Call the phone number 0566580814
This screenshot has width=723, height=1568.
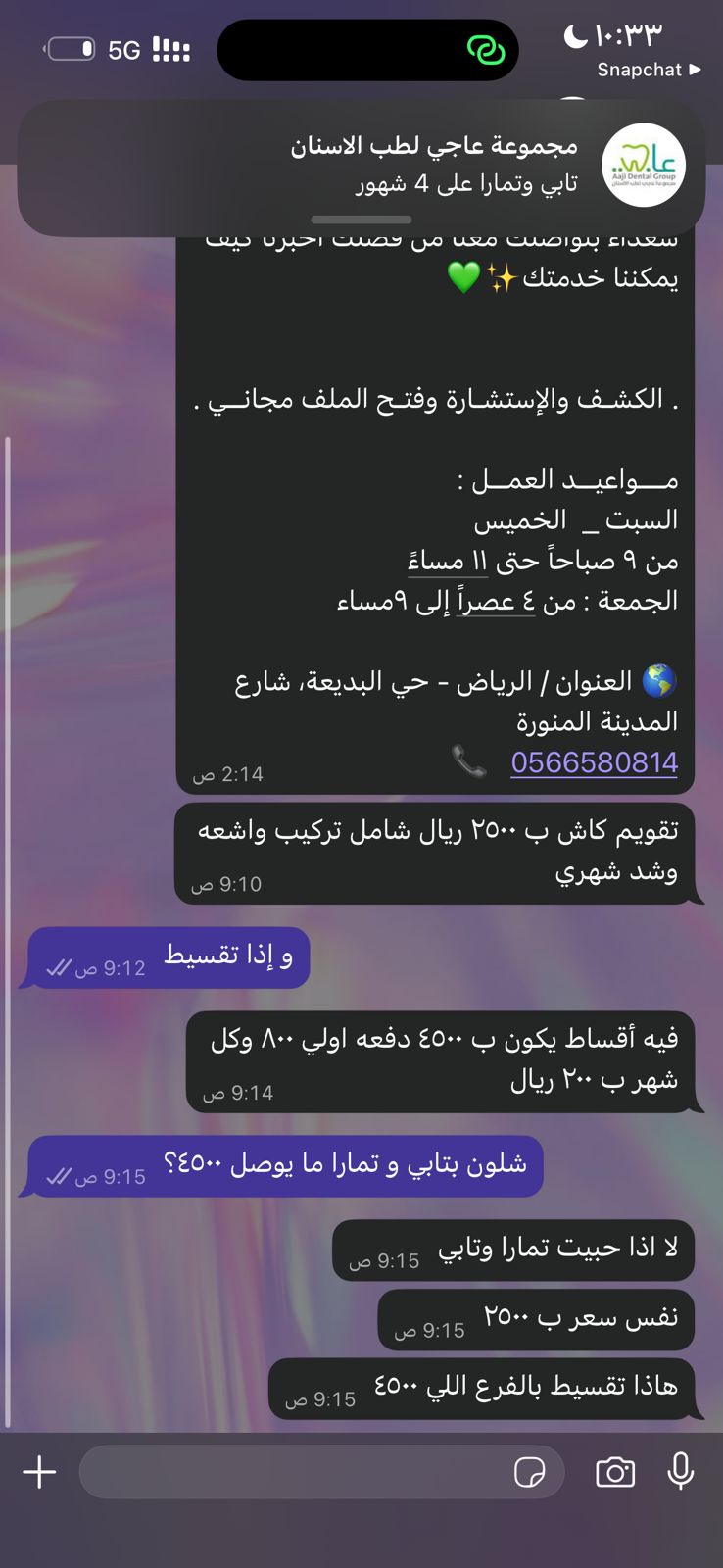(594, 762)
